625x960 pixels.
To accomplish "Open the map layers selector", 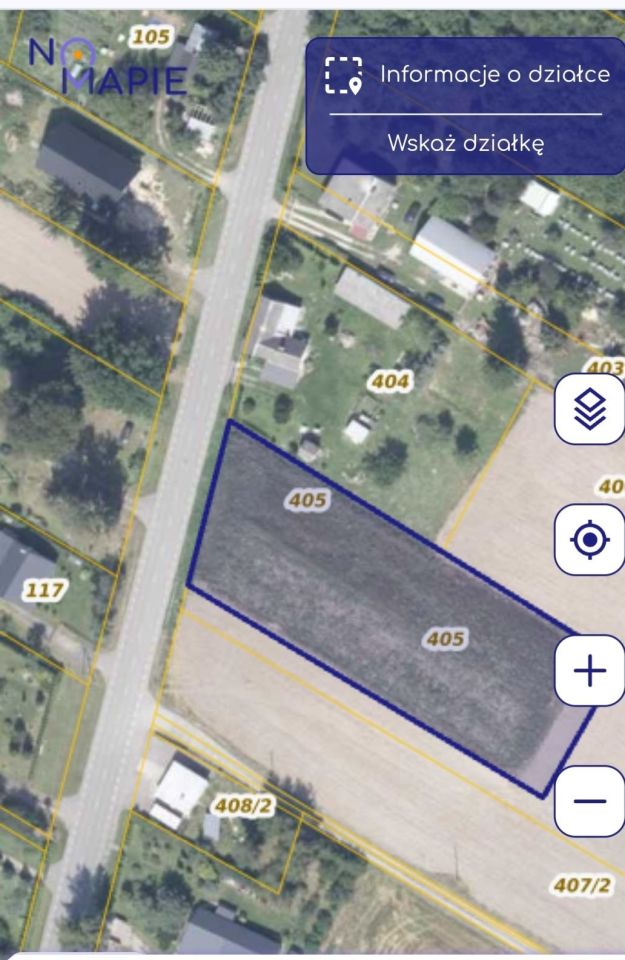I will (x=590, y=408).
